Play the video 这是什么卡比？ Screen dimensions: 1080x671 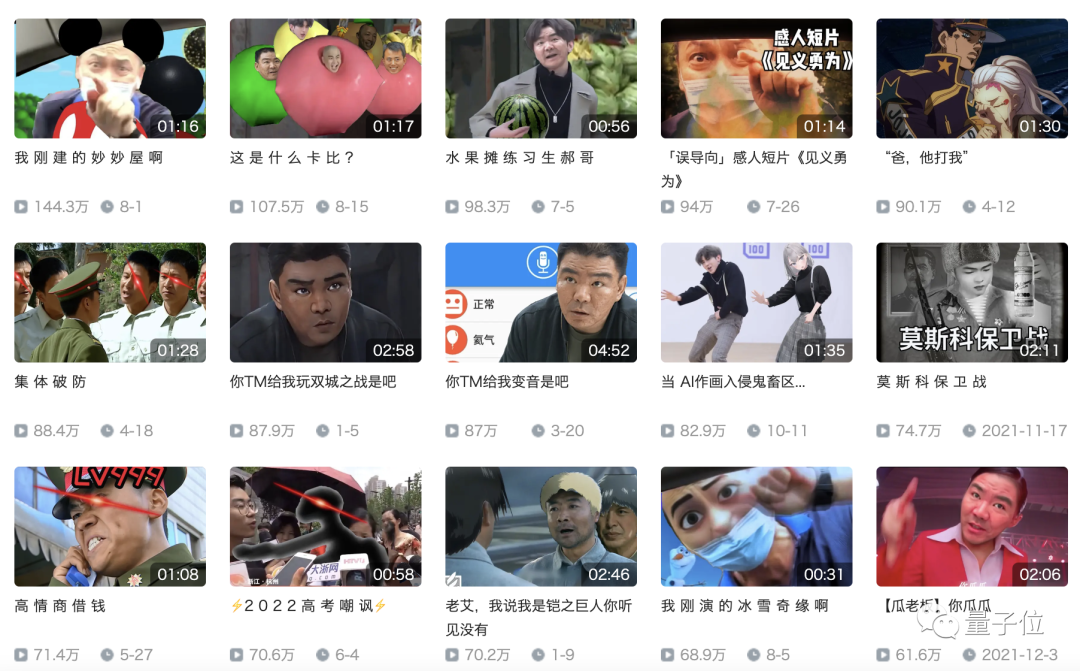click(x=325, y=78)
